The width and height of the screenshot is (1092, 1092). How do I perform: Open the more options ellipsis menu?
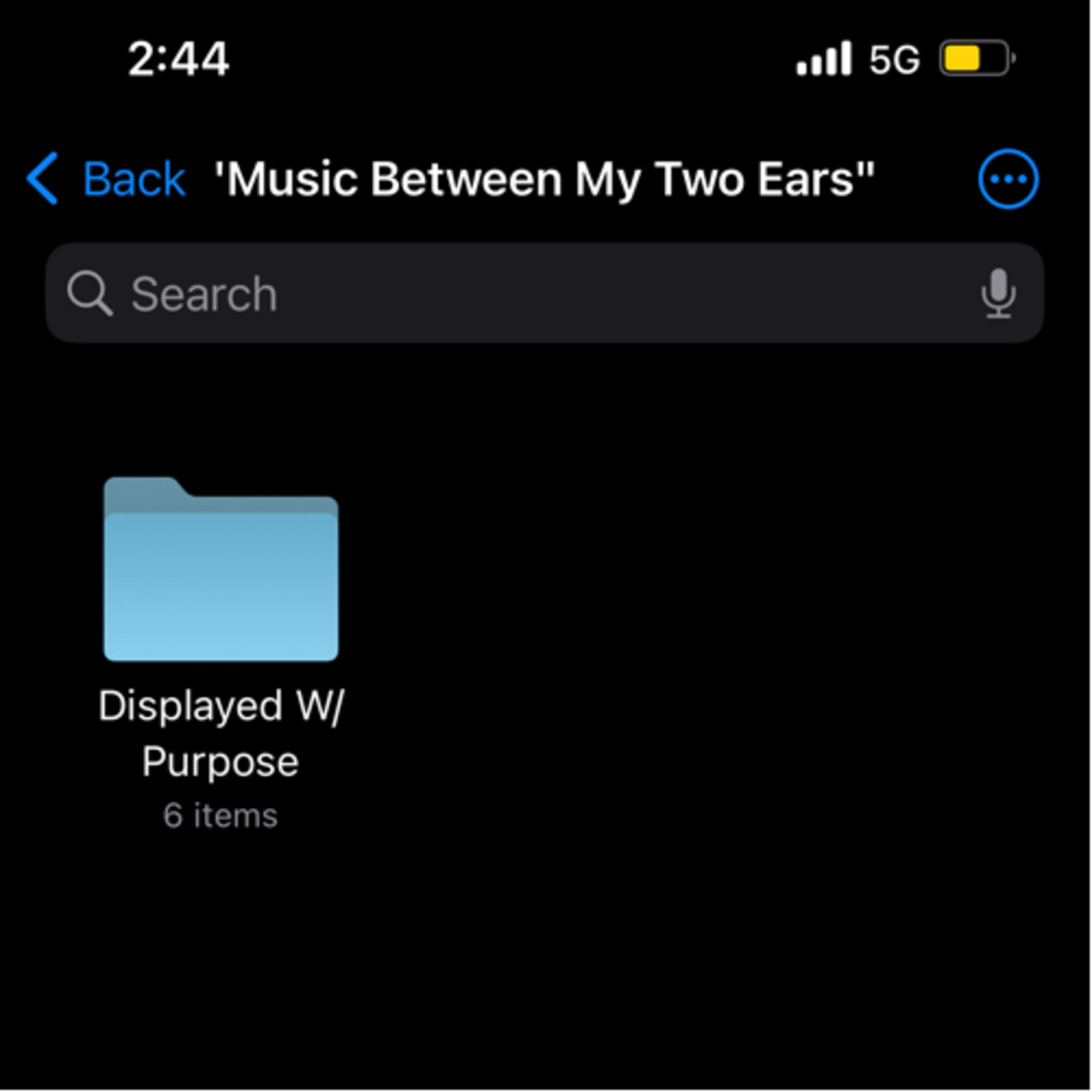(1008, 179)
